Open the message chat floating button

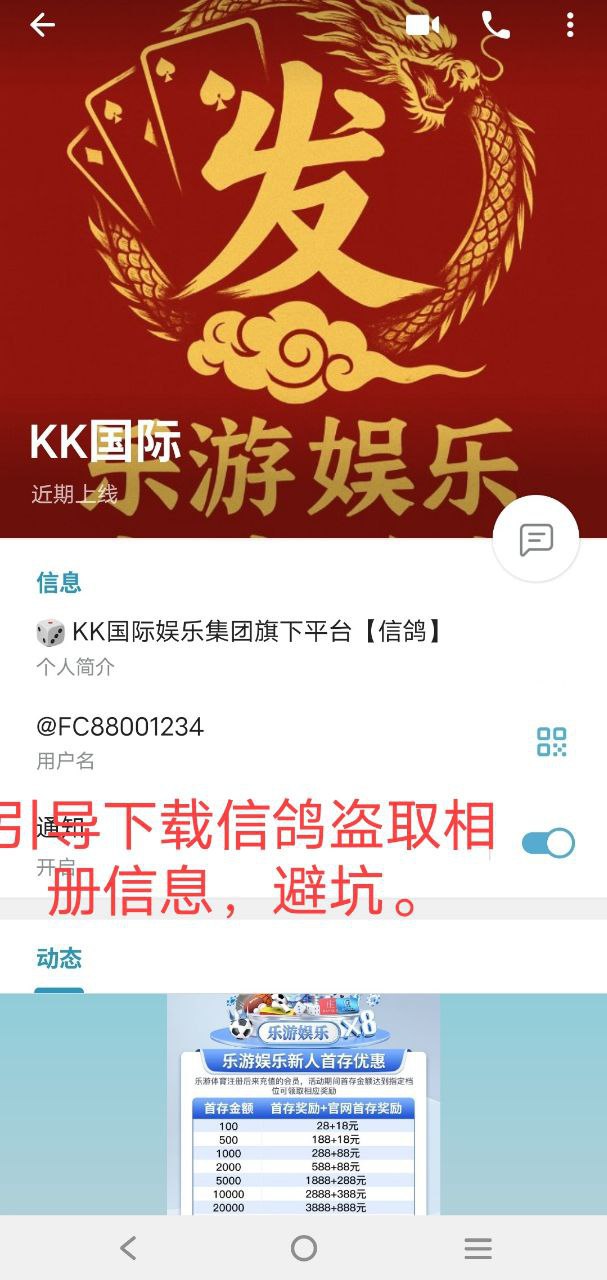pyautogui.click(x=536, y=539)
